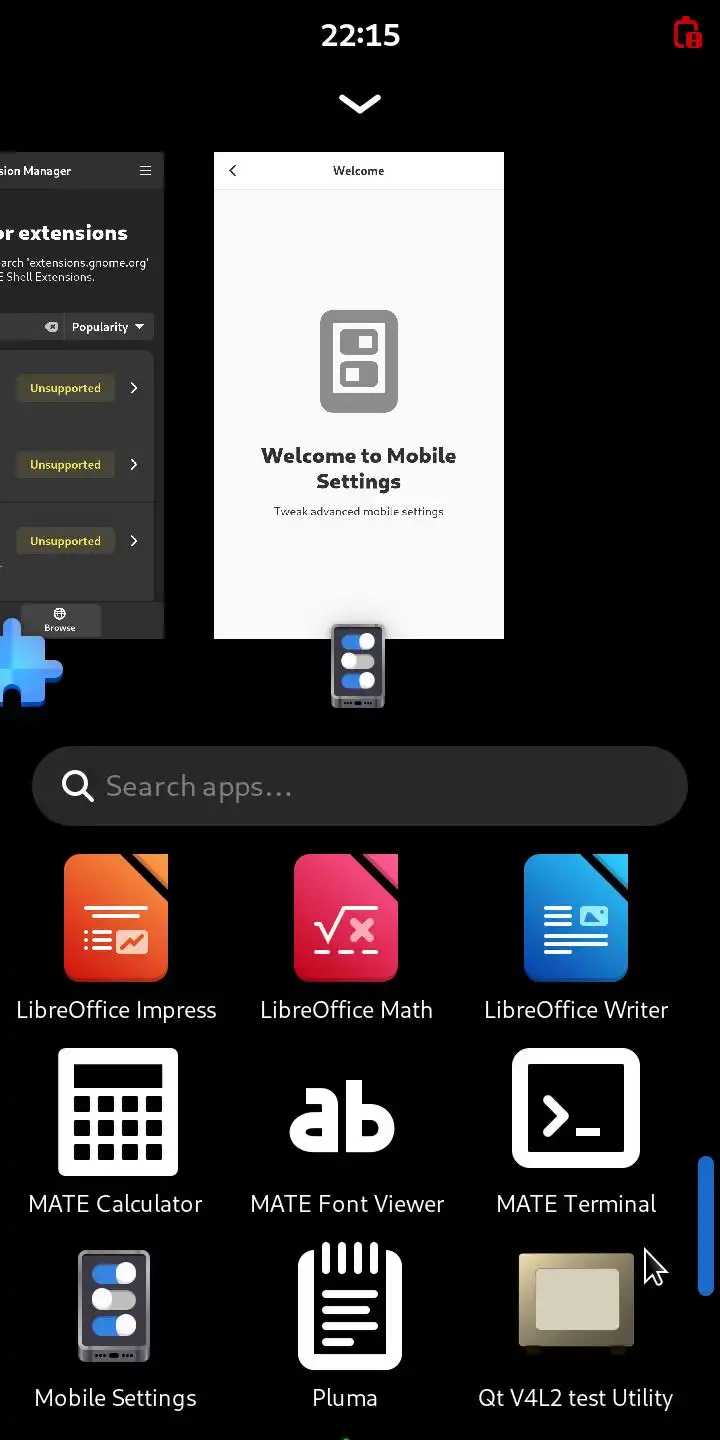Switch to the Extension Manager window card

pos(80,395)
